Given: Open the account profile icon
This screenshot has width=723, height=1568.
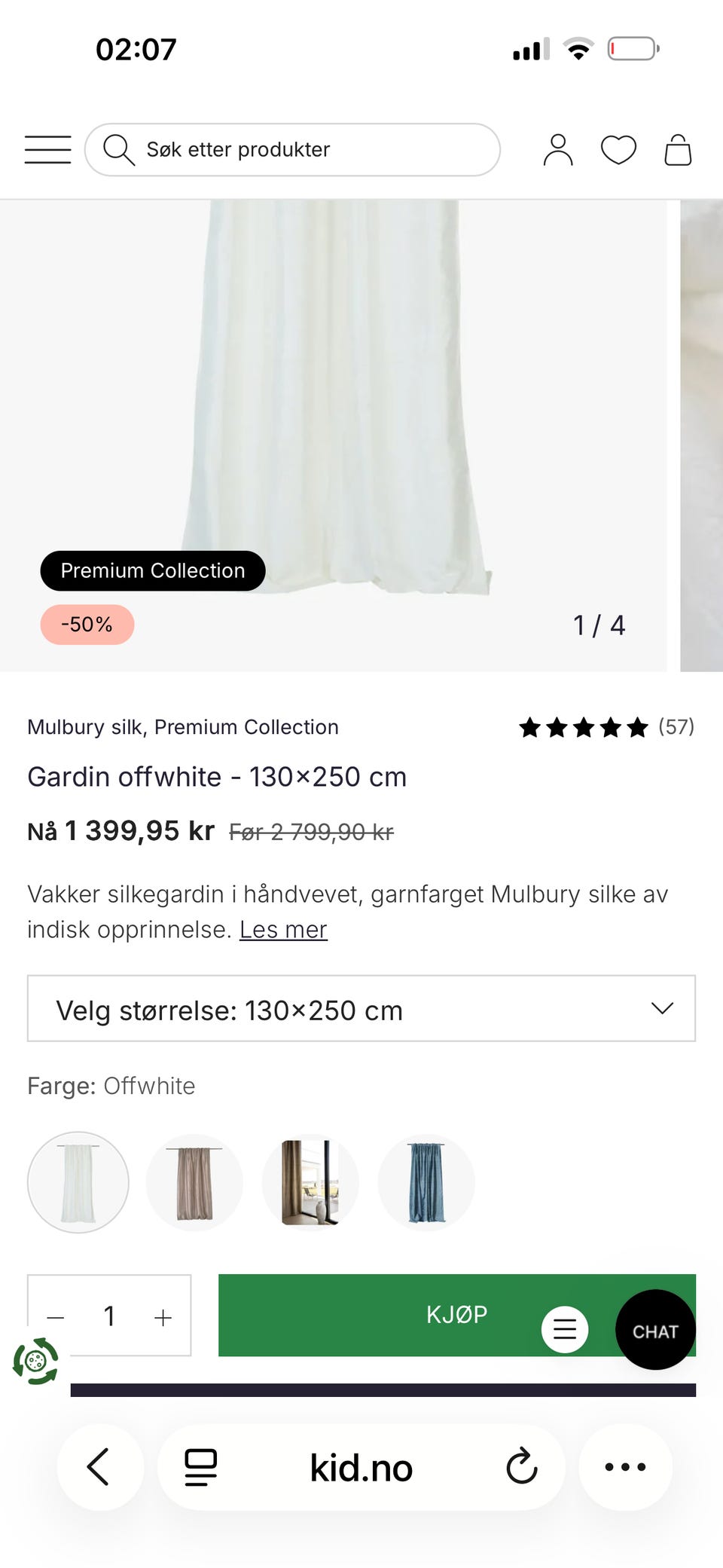Looking at the screenshot, I should click(x=557, y=149).
